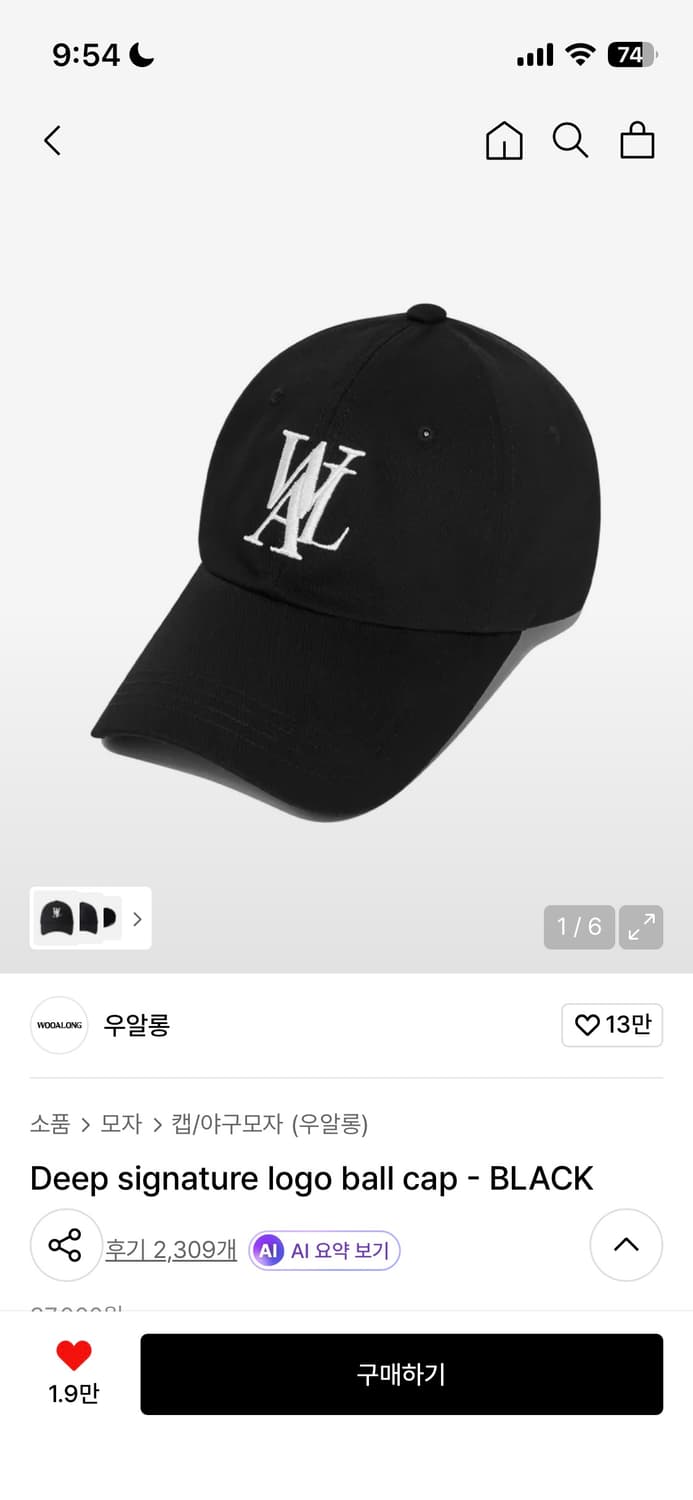Open the shopping bag

point(637,141)
